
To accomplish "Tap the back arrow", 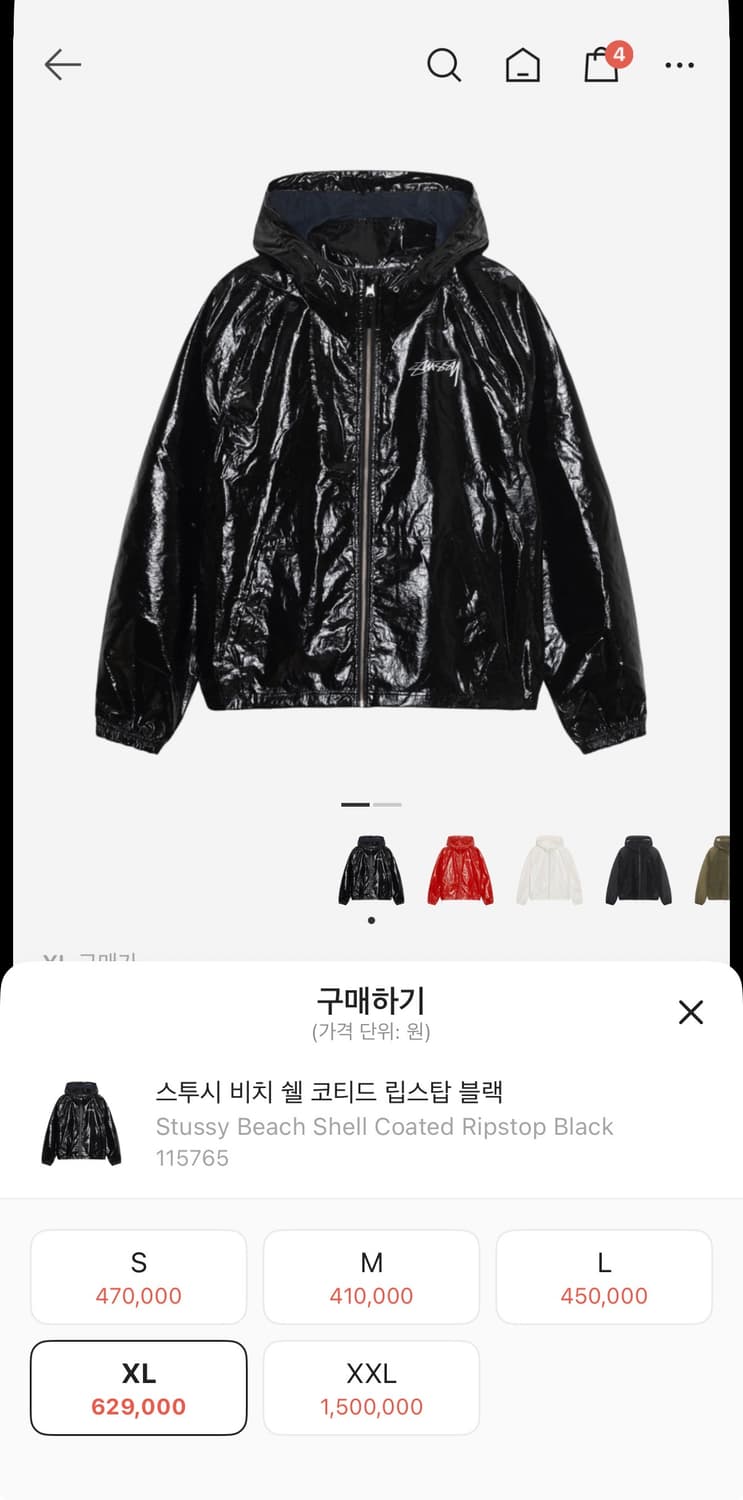I will point(62,64).
